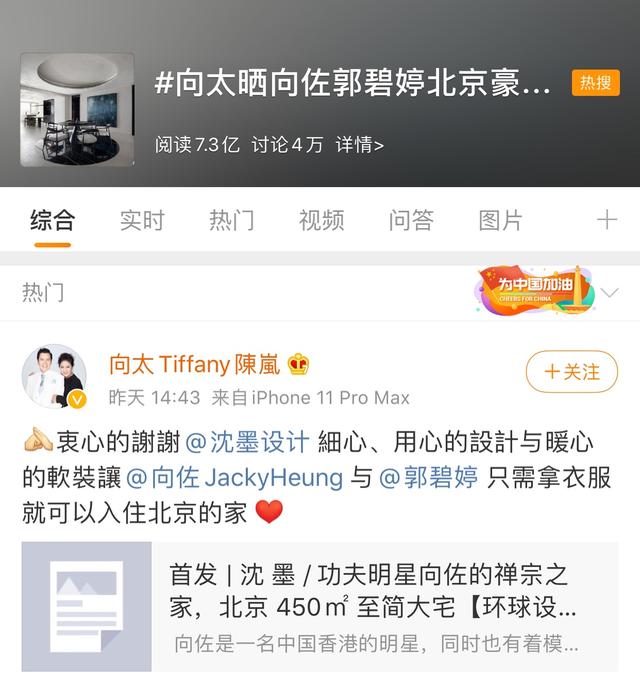Open the @向佐 JackyHeung mention
The height and width of the screenshot is (683, 640).
[x=233, y=477]
